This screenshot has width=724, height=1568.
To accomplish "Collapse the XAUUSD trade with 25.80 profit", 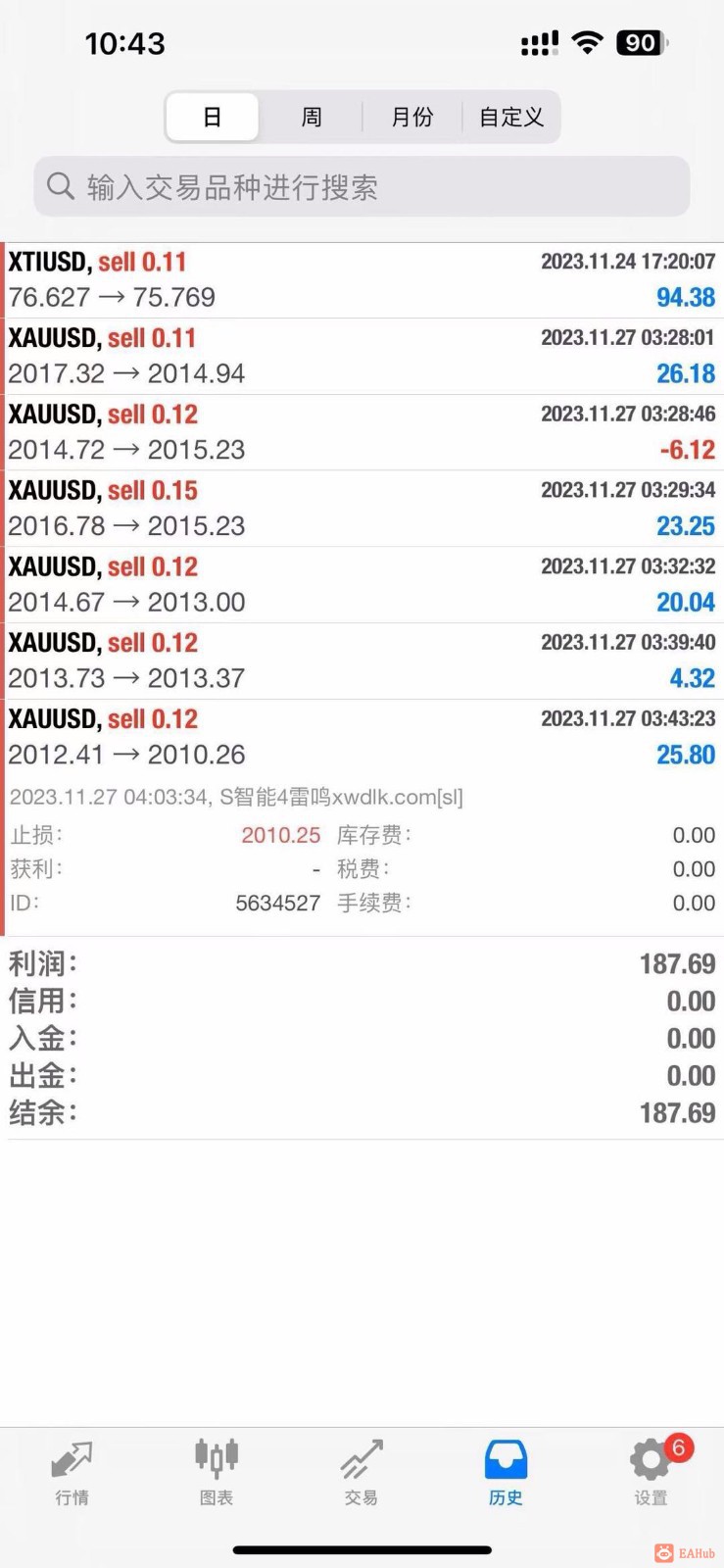I will tap(362, 737).
